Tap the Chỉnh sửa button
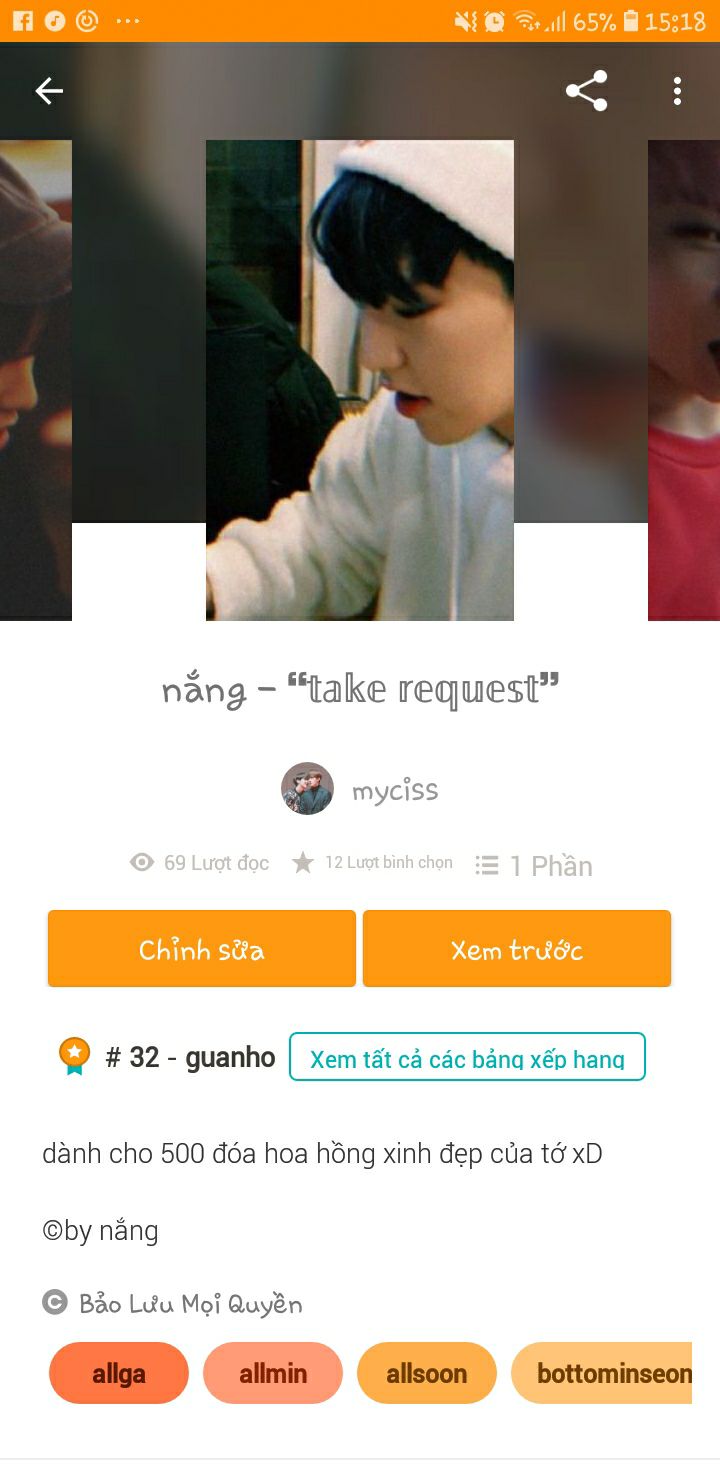This screenshot has height=1480, width=720. tap(202, 949)
